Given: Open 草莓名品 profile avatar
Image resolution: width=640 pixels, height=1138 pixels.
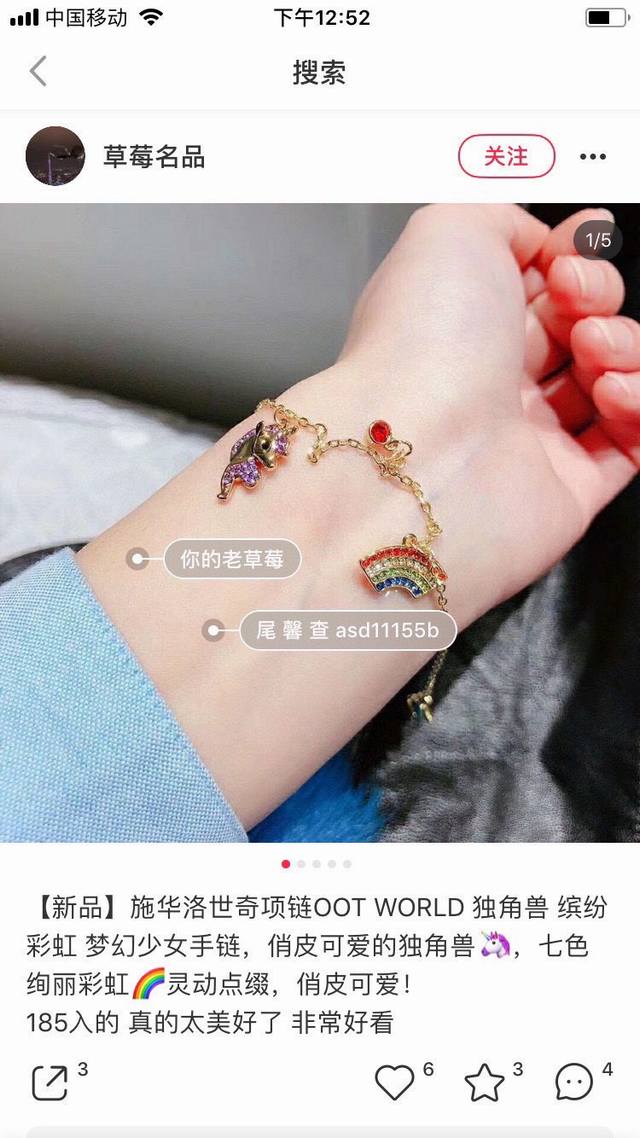Looking at the screenshot, I should (x=55, y=156).
